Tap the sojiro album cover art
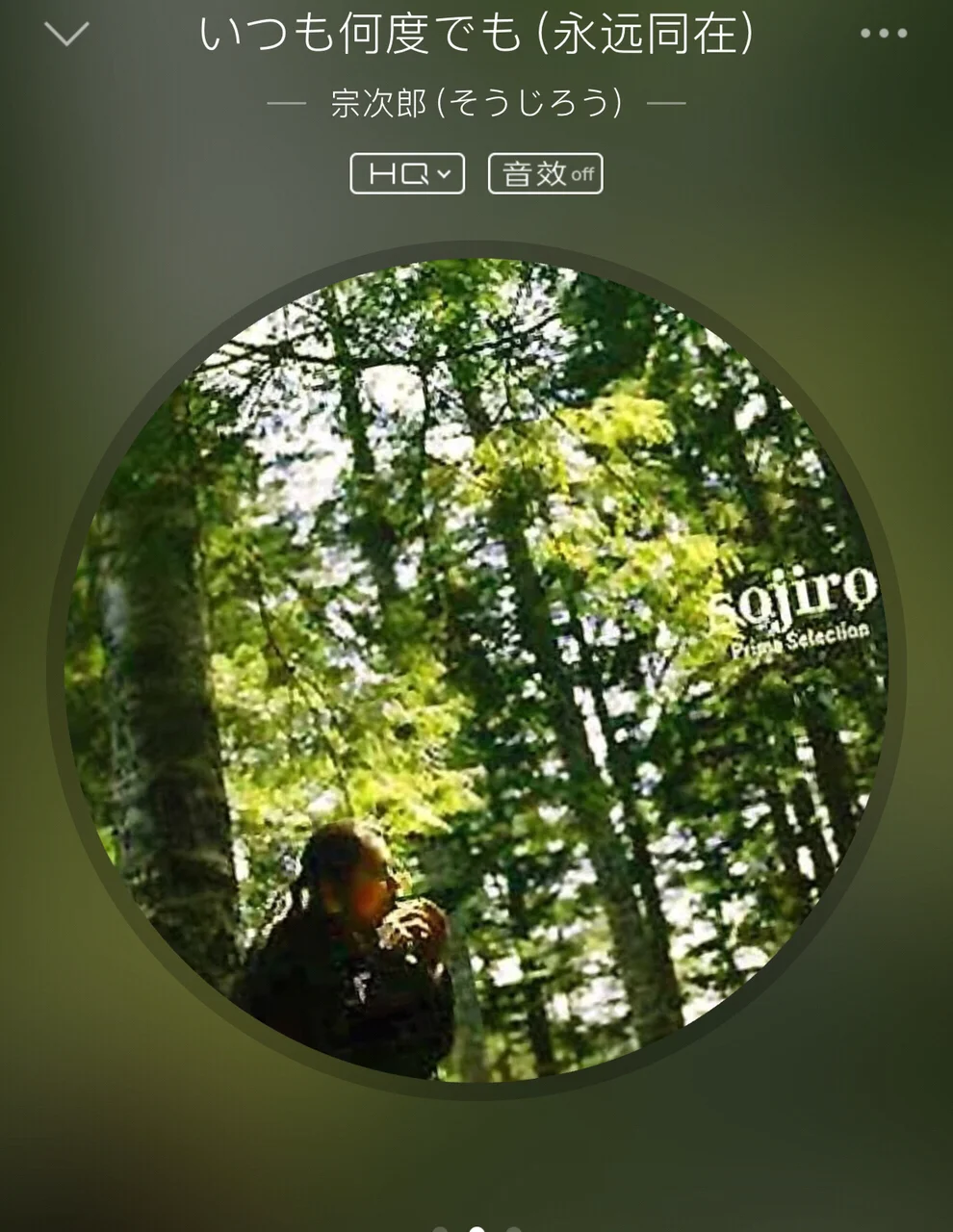The height and width of the screenshot is (1232, 953). pos(476,669)
